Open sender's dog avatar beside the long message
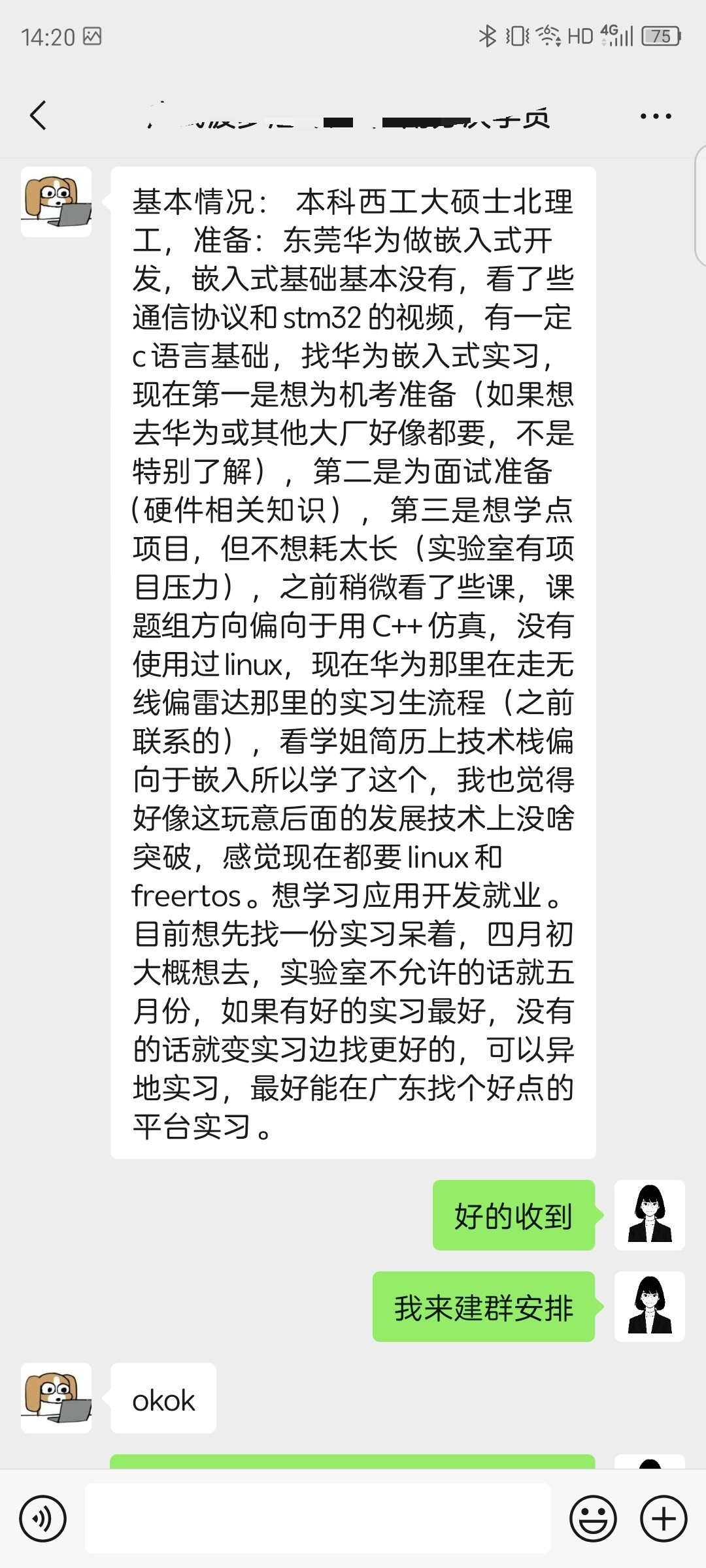The height and width of the screenshot is (1568, 706). (56, 202)
